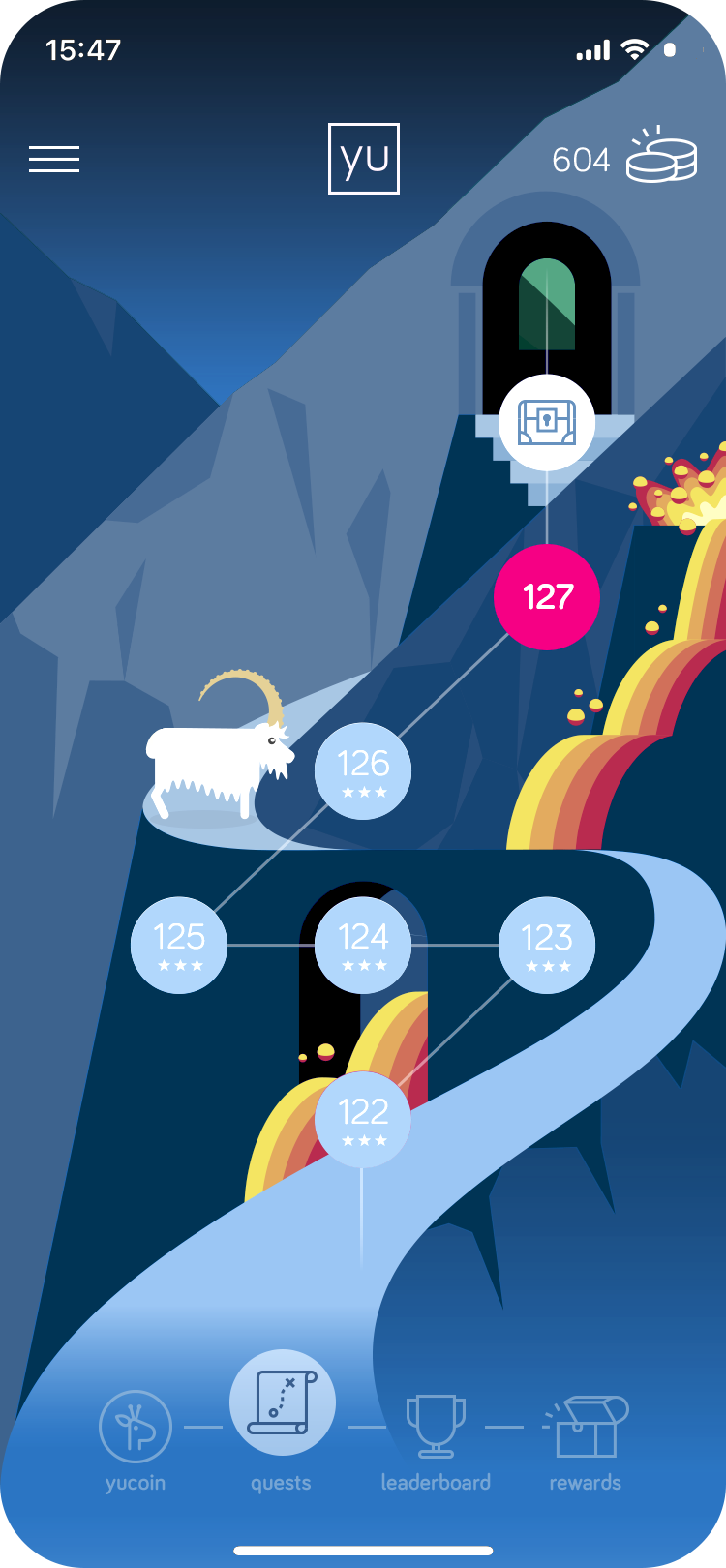Replay quest level 126

tap(363, 771)
